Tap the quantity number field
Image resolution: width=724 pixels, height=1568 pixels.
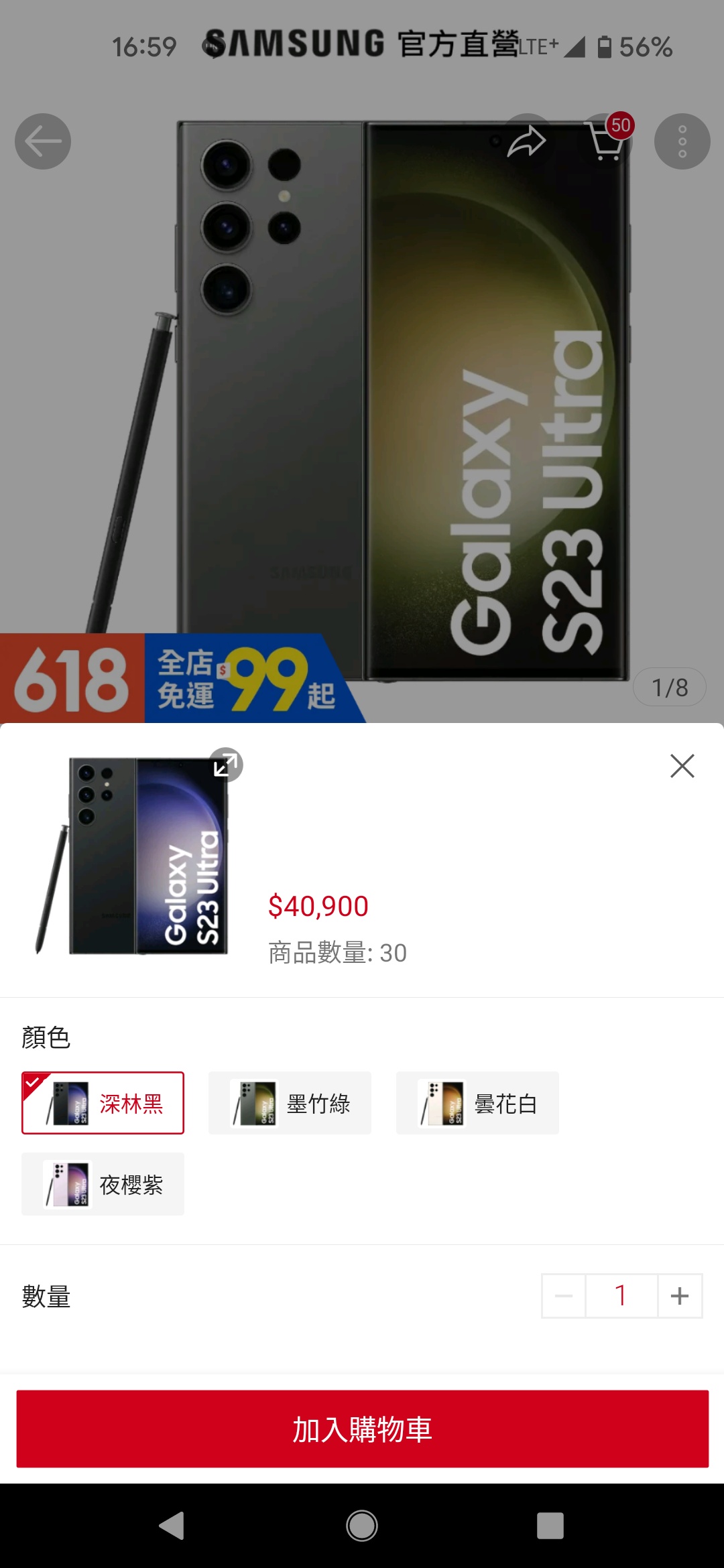pyautogui.click(x=621, y=1296)
